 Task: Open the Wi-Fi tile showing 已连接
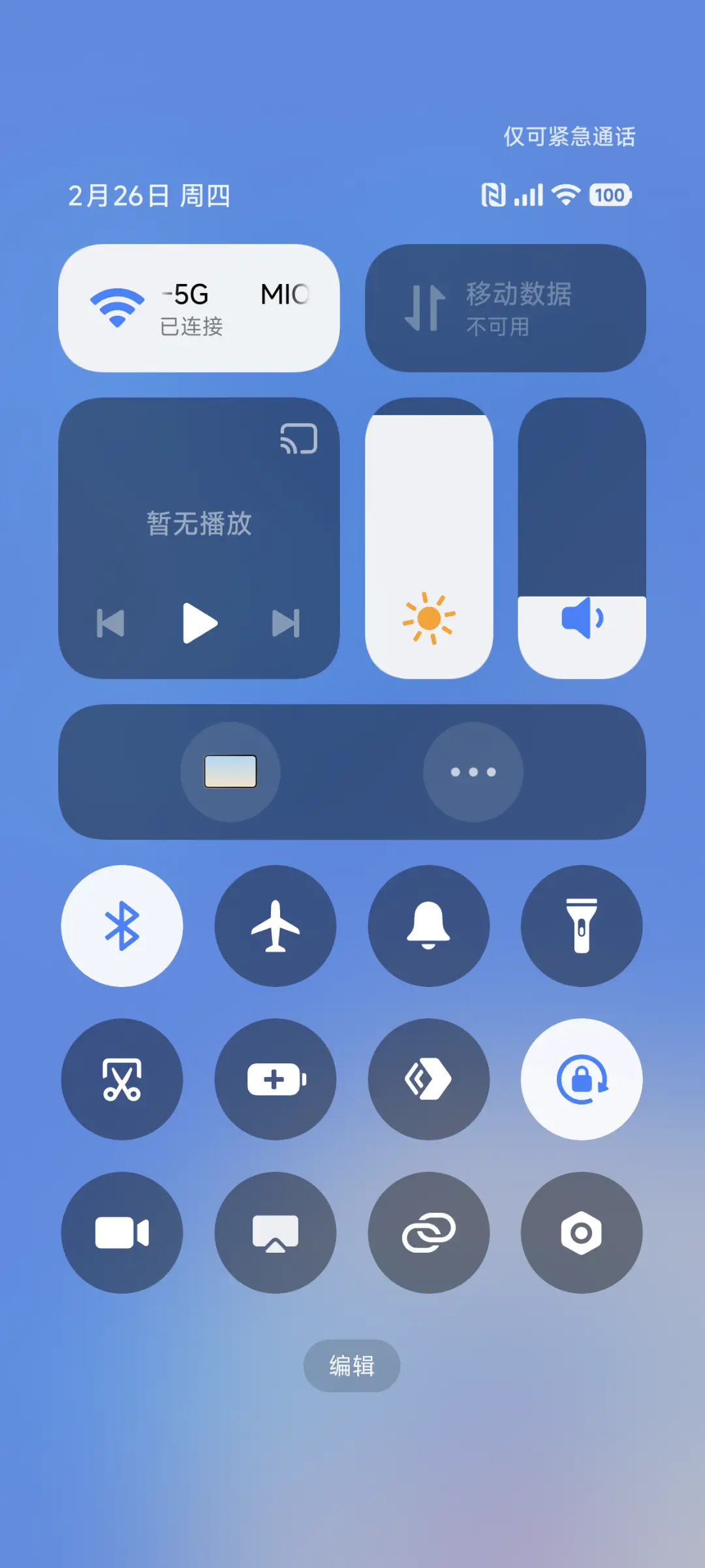(x=199, y=307)
